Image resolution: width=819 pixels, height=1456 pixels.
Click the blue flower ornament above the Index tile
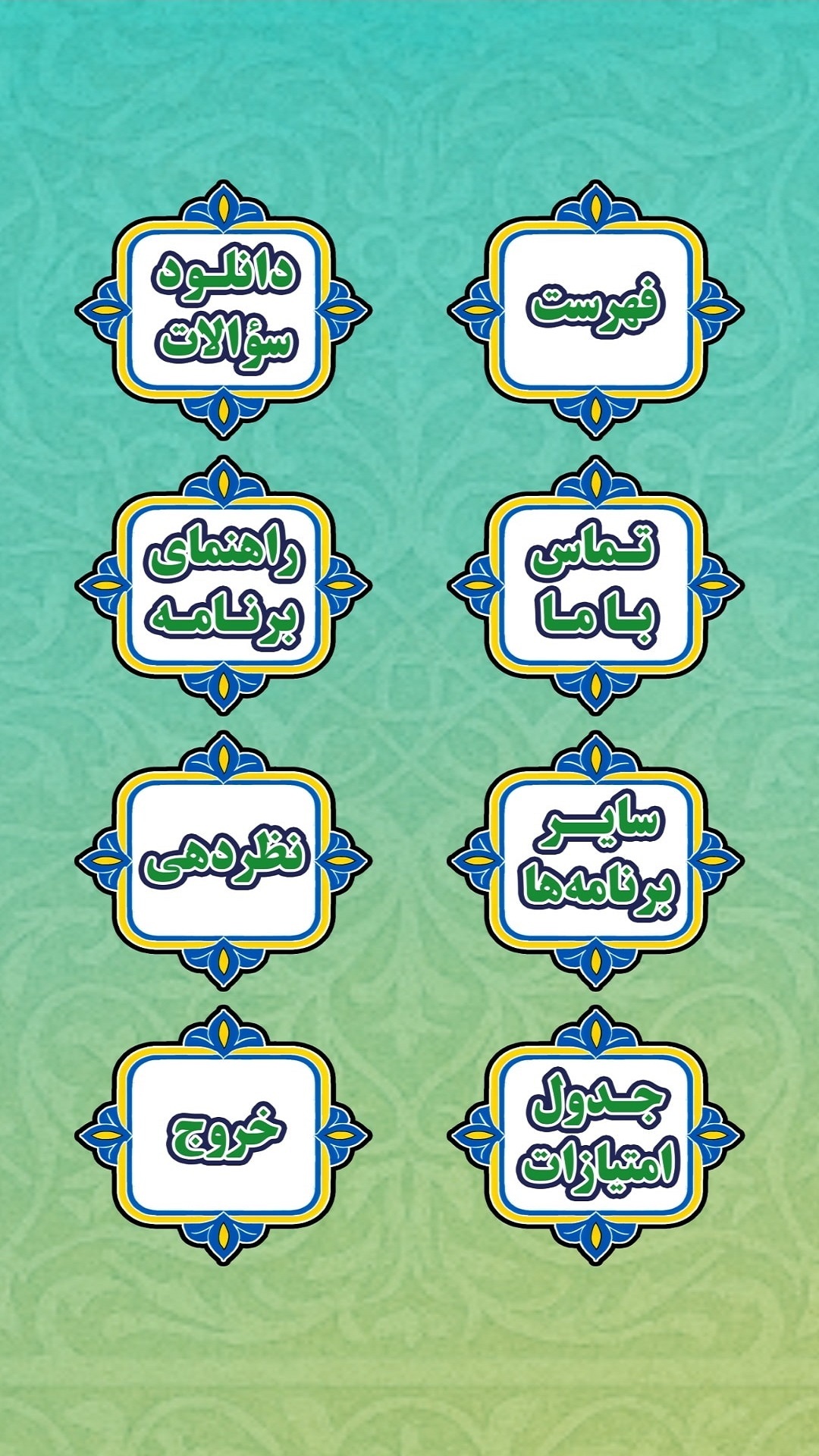[x=596, y=206]
